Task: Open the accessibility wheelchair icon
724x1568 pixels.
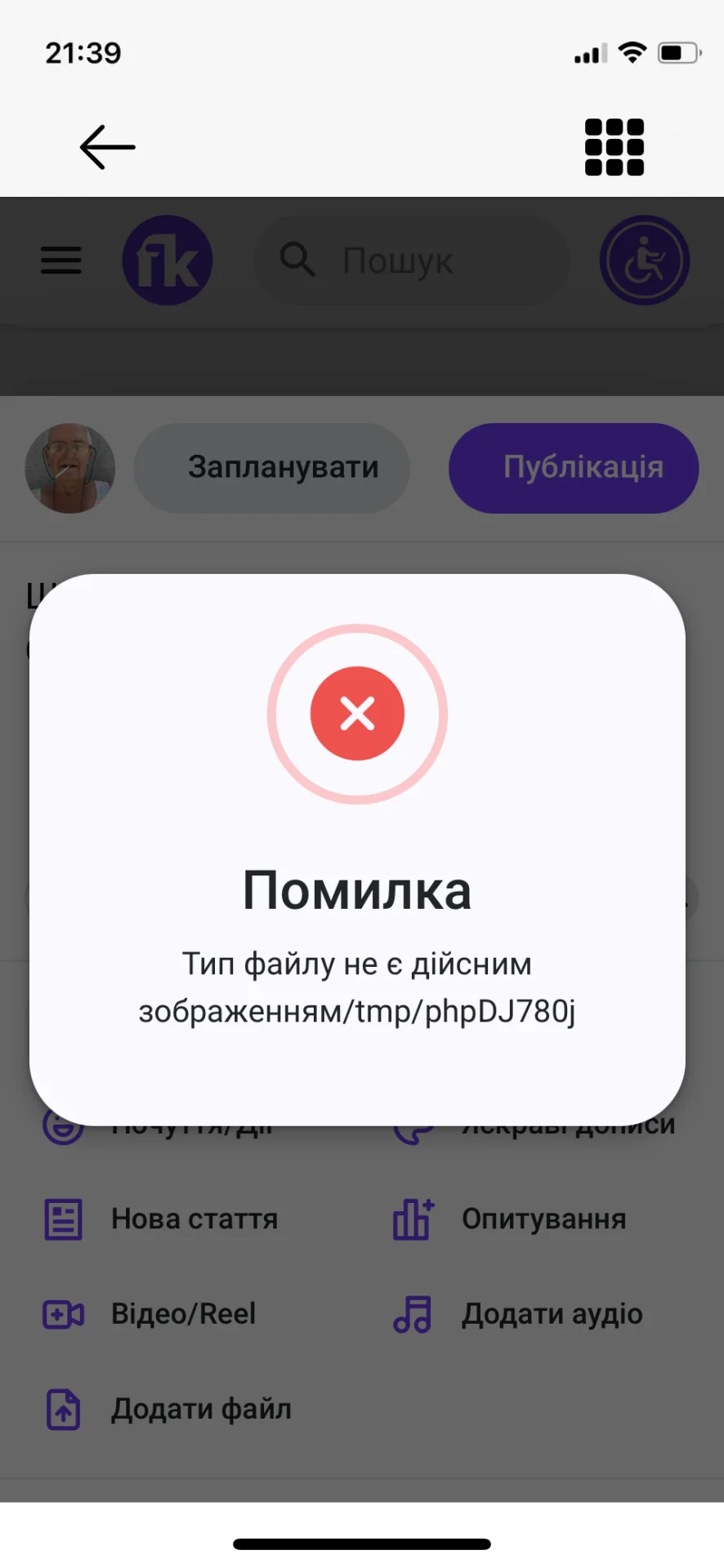Action: click(x=645, y=261)
